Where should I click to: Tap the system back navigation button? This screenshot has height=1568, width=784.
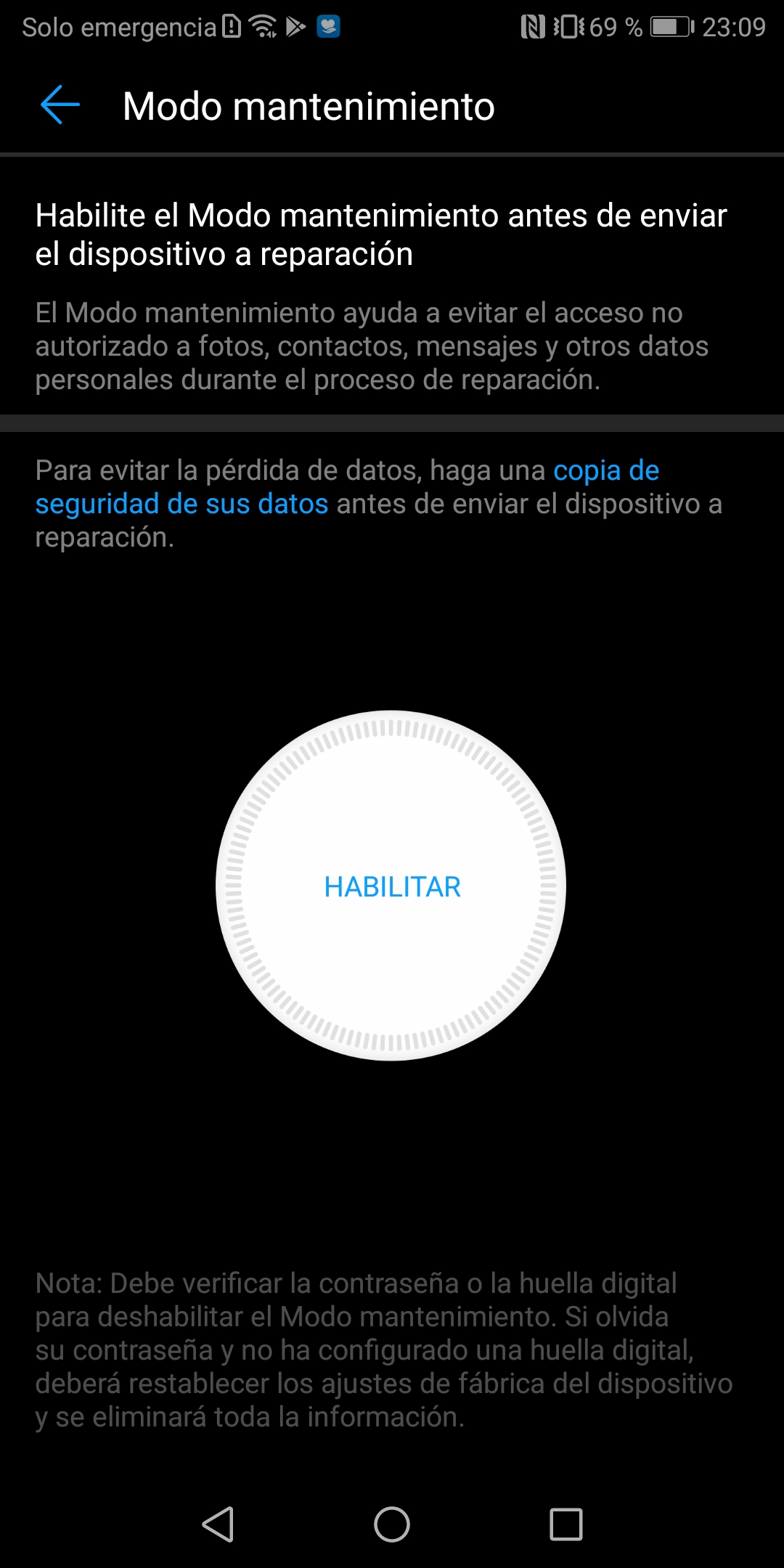pyautogui.click(x=218, y=1524)
